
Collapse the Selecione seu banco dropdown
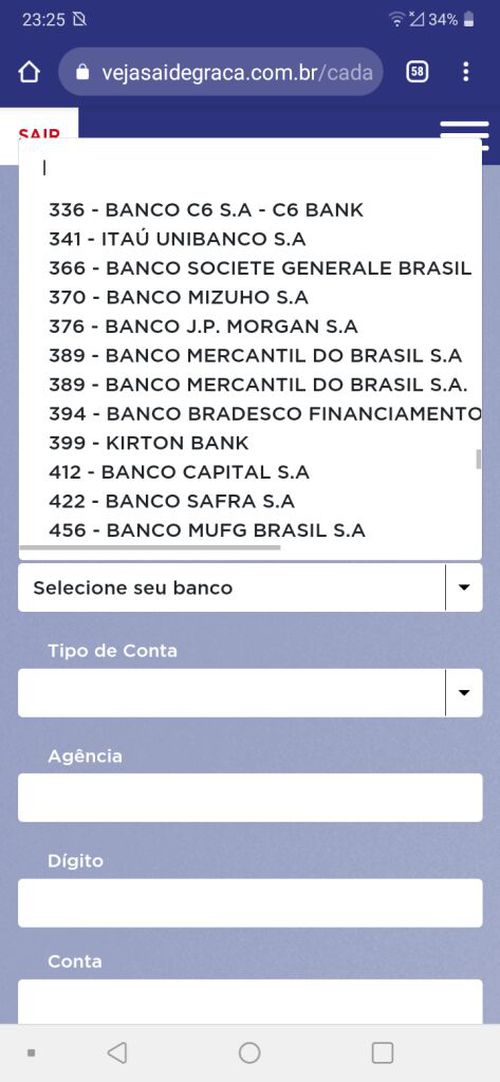tap(250, 588)
